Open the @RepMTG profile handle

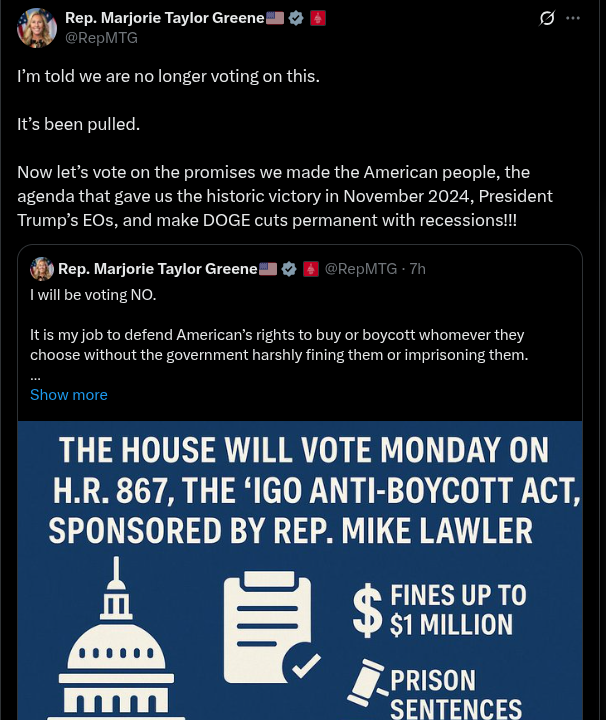click(101, 38)
